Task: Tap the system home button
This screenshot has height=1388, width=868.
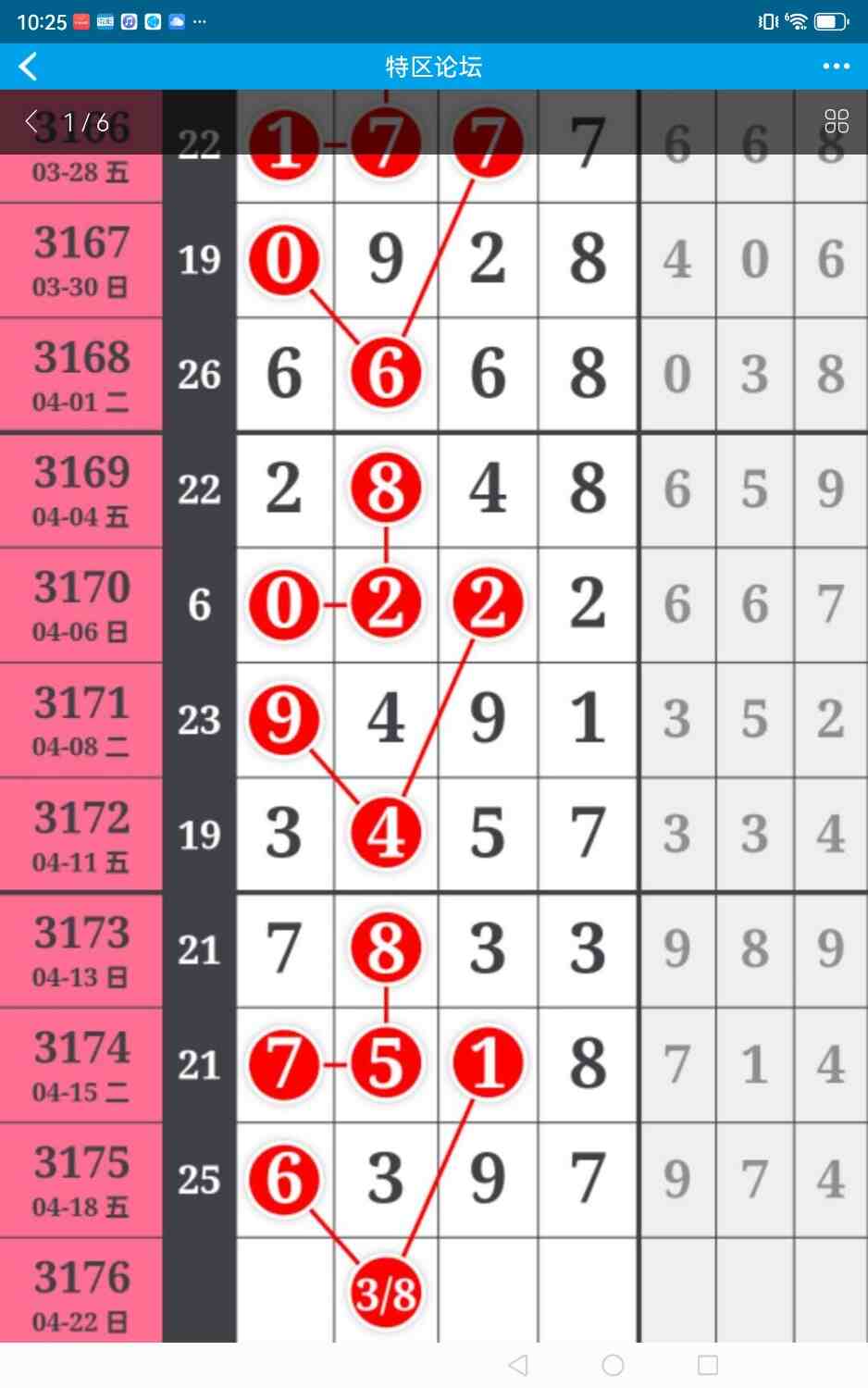Action: coord(613,1365)
